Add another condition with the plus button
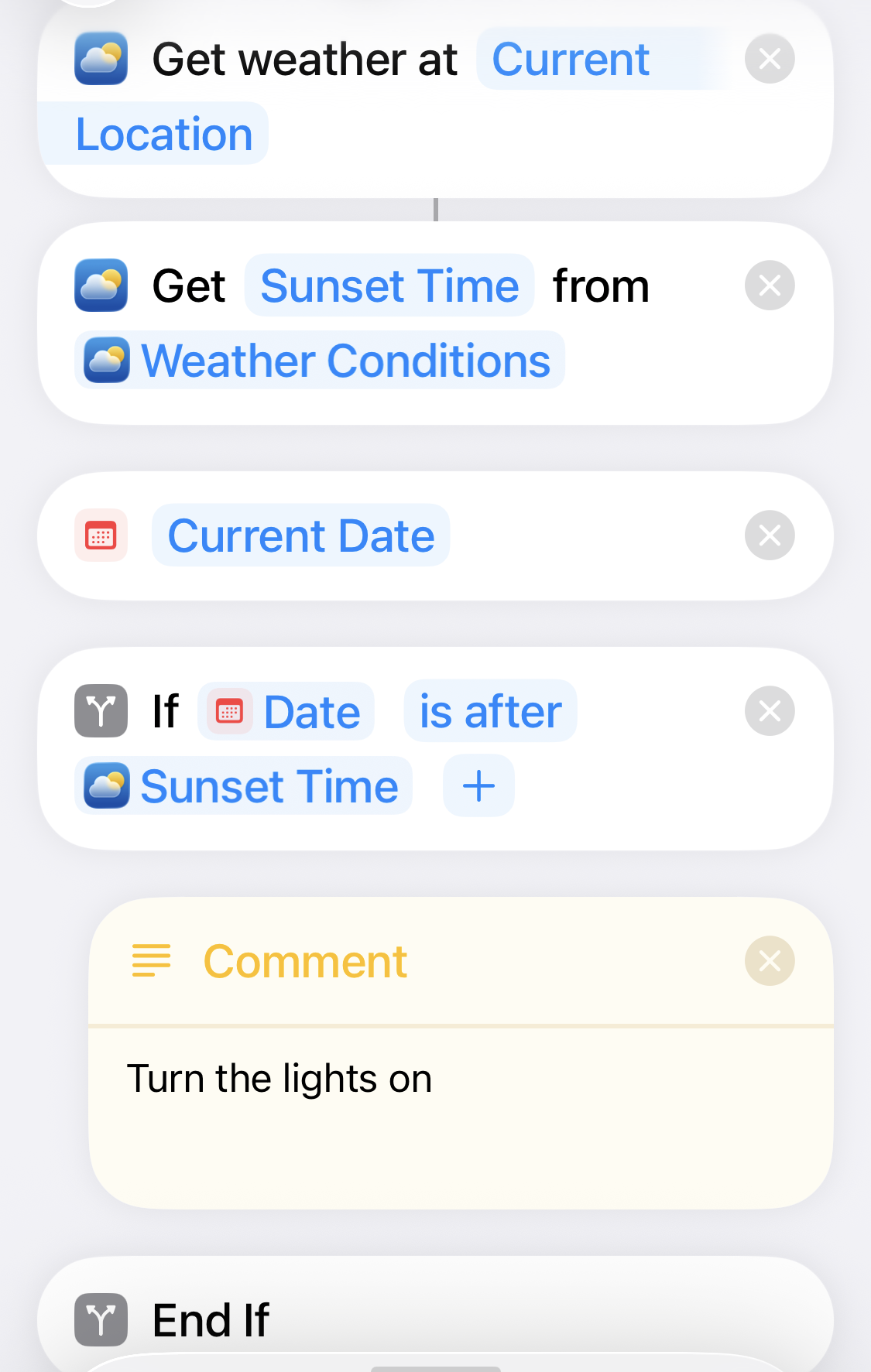The width and height of the screenshot is (871, 1372). click(x=478, y=786)
